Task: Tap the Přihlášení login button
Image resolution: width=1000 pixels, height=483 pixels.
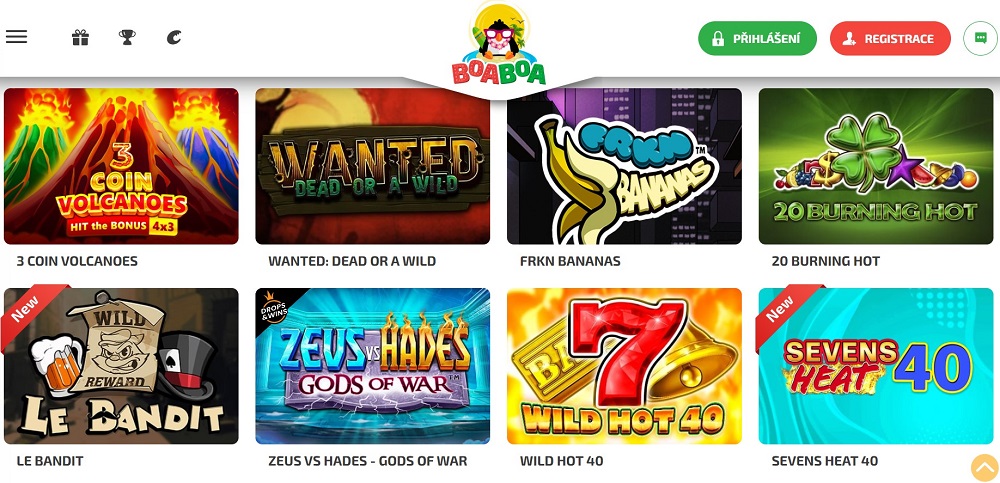Action: (x=757, y=38)
